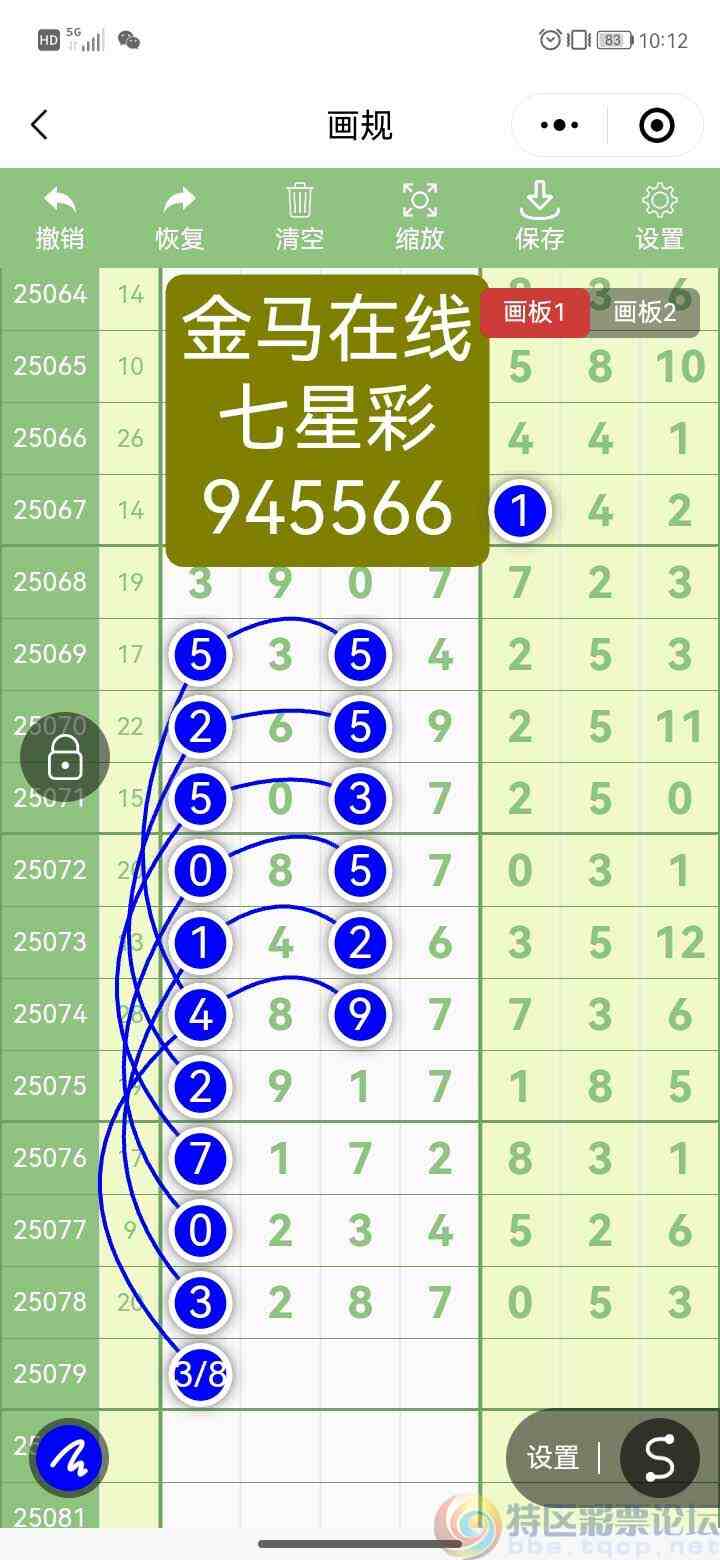Save the chart using the 保存 download icon
720x1560 pixels.
tap(539, 213)
